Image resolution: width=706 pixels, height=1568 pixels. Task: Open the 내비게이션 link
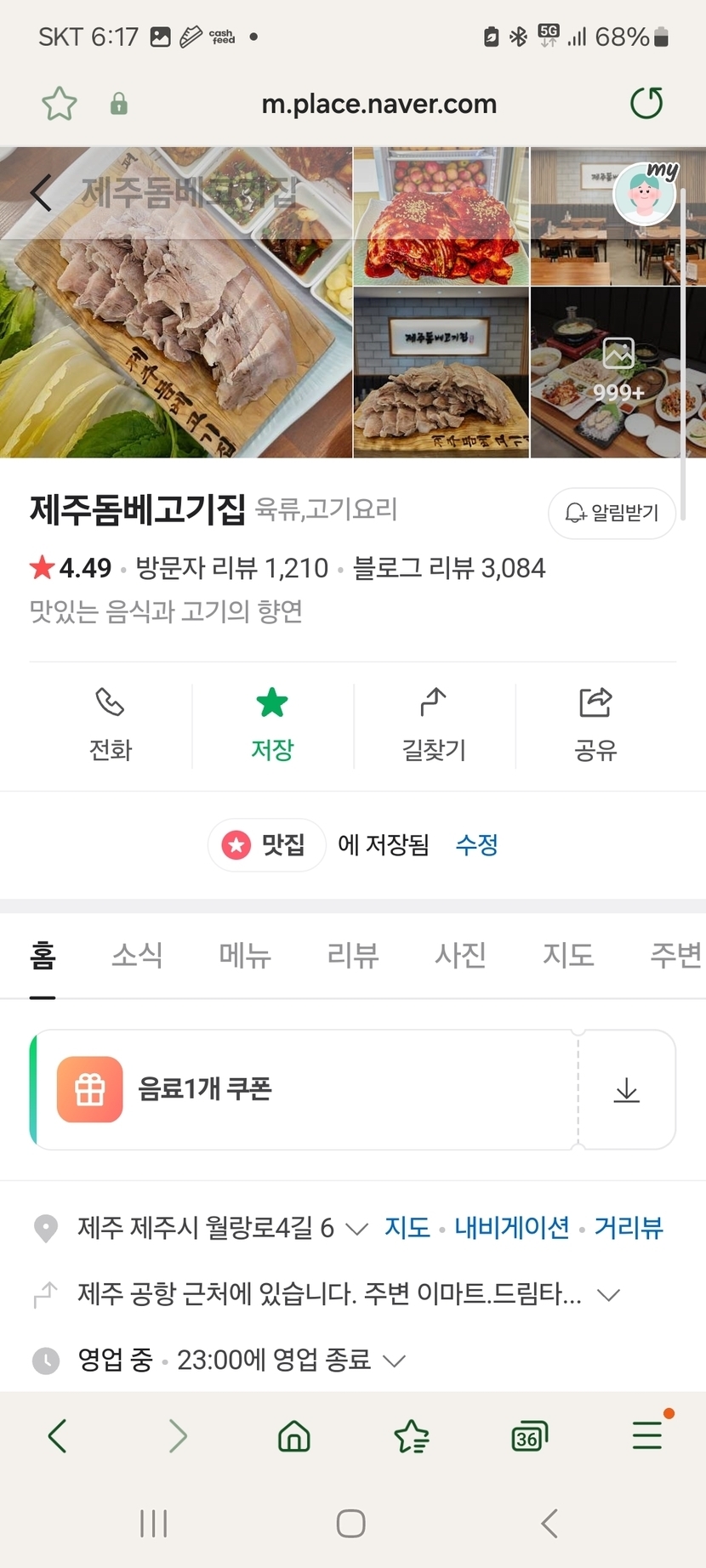click(512, 1227)
